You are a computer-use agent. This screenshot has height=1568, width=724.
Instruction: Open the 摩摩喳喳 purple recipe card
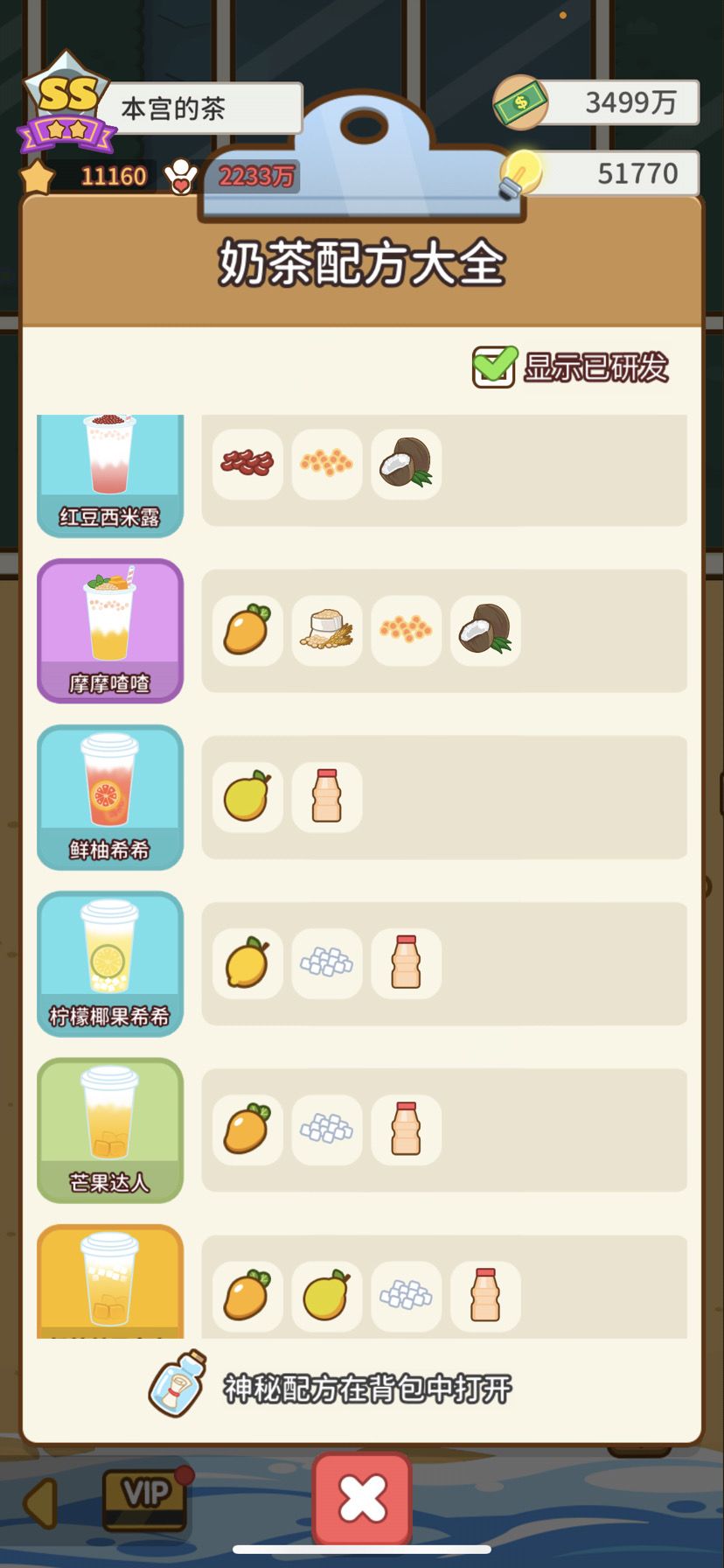tap(109, 630)
